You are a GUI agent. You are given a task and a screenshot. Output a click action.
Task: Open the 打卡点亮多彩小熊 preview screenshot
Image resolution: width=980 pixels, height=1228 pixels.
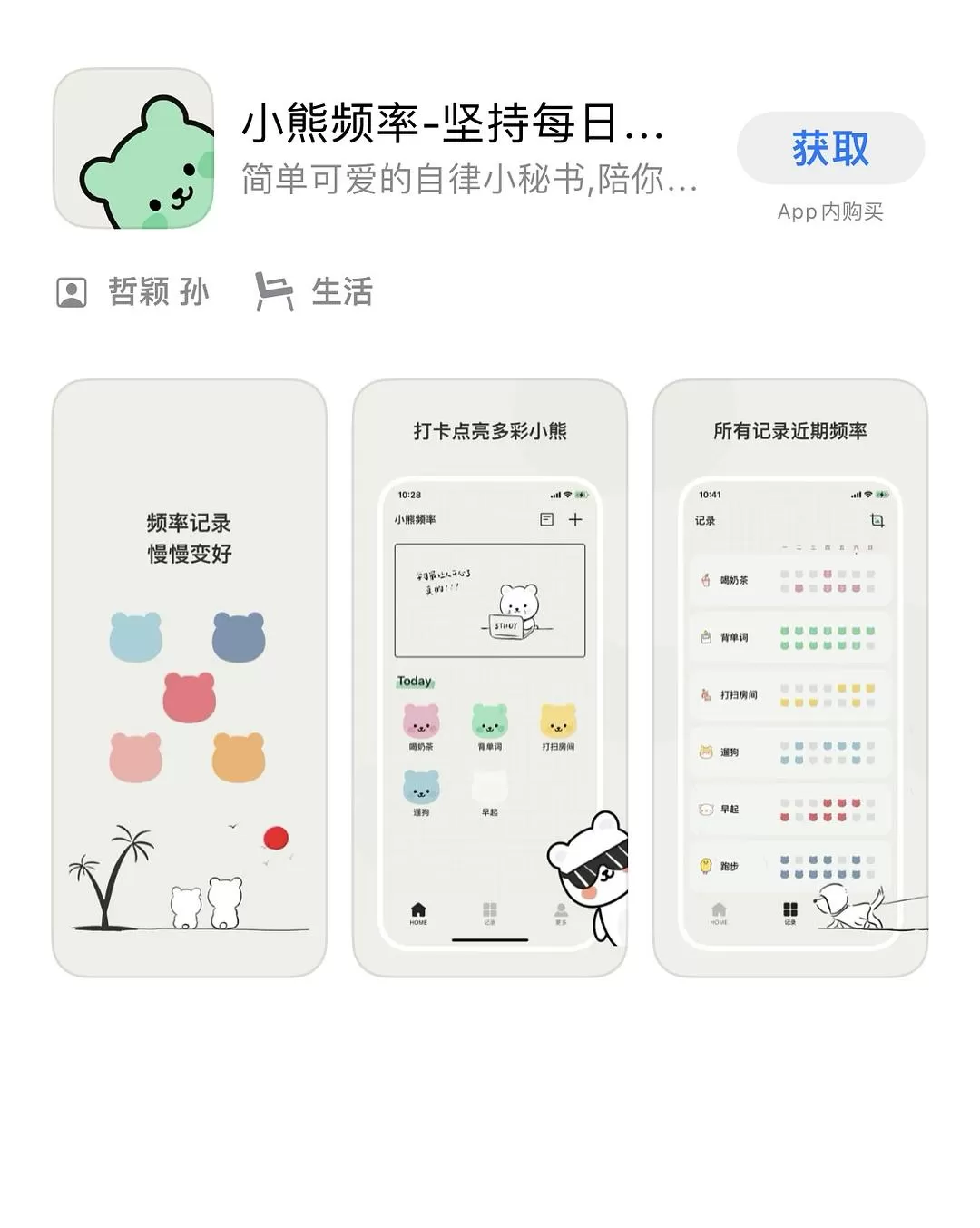[490, 677]
